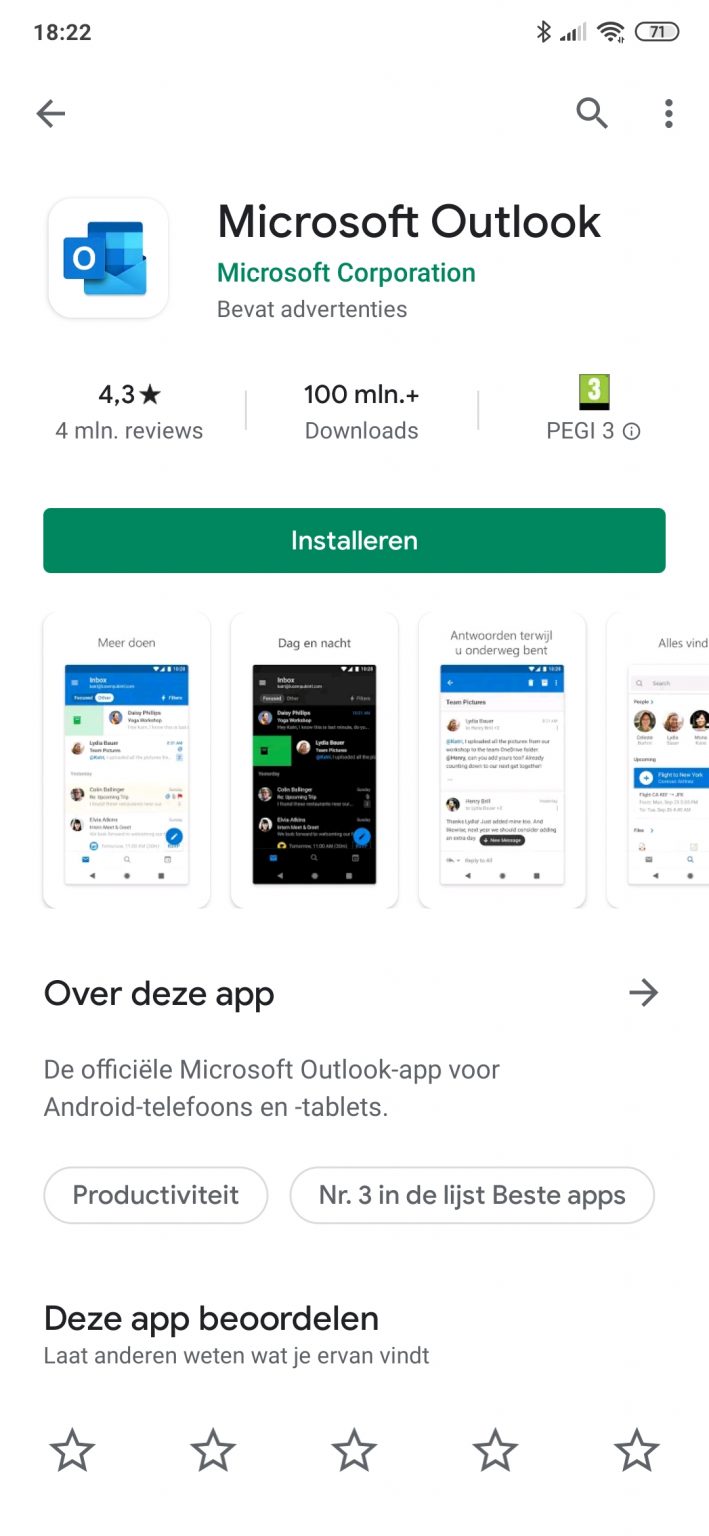This screenshot has width=709, height=1536.
Task: Tap the Installeren button
Action: tap(354, 541)
